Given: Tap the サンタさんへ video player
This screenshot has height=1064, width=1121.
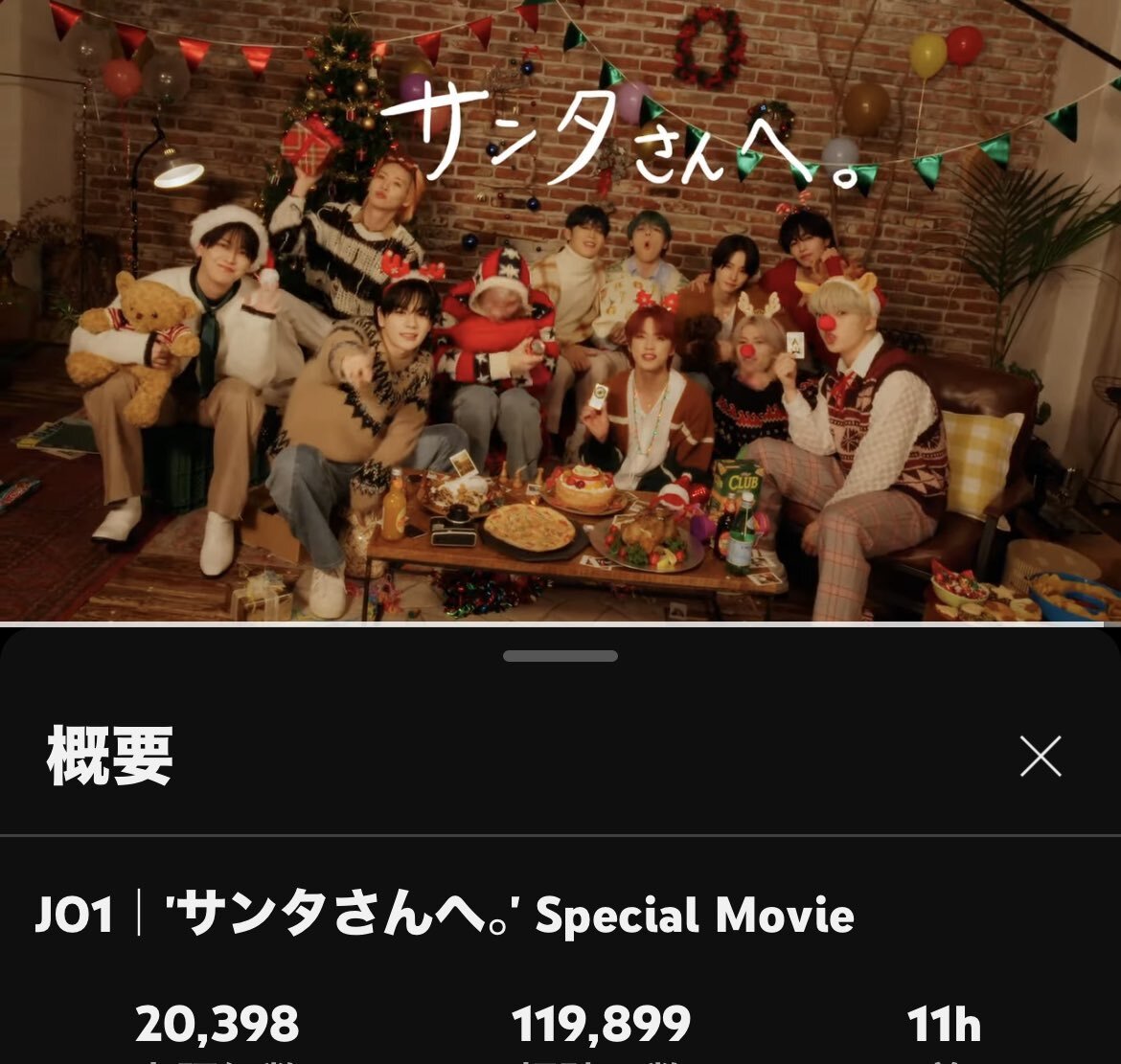Looking at the screenshot, I should (x=560, y=311).
